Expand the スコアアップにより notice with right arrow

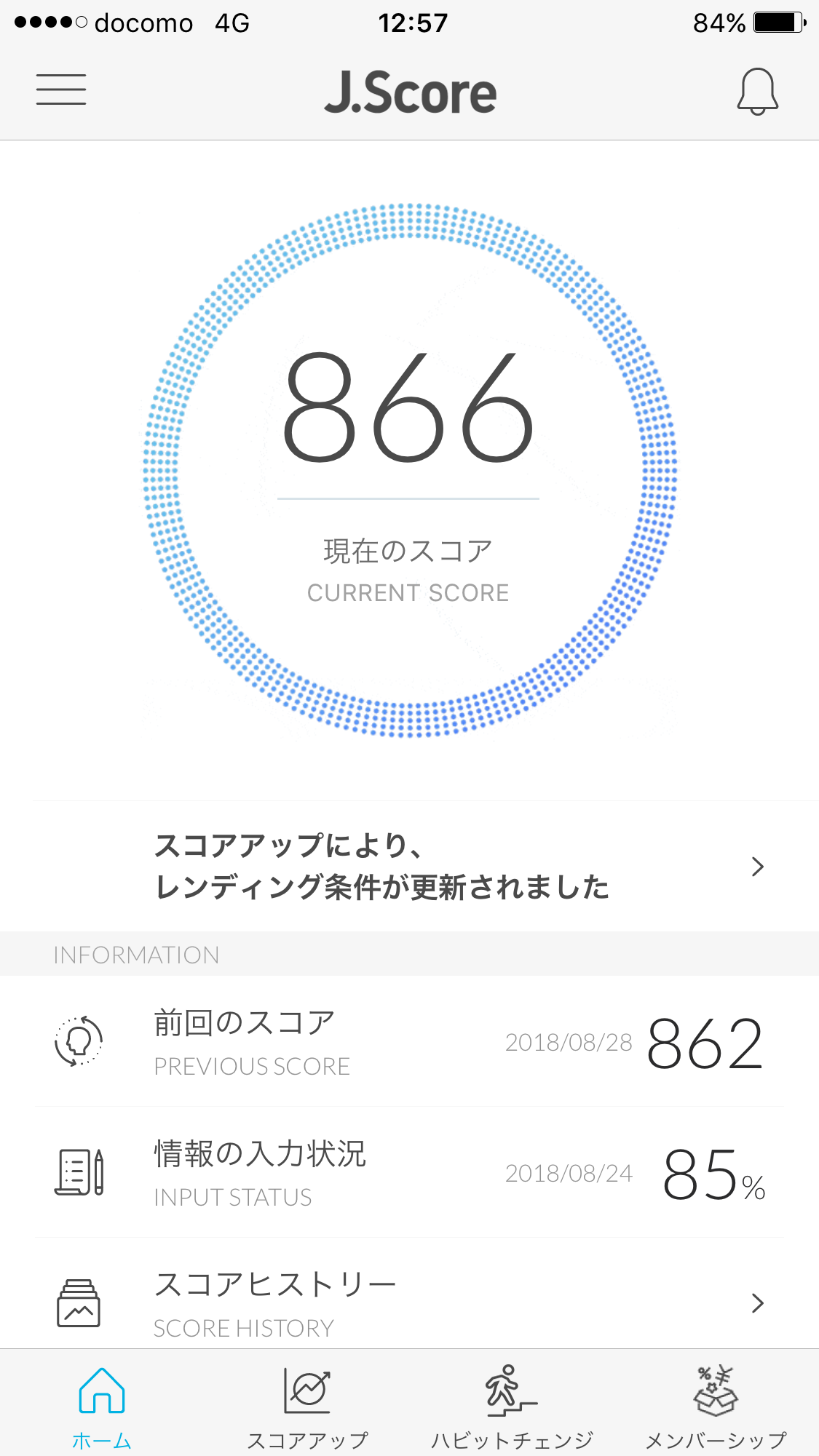point(758,866)
